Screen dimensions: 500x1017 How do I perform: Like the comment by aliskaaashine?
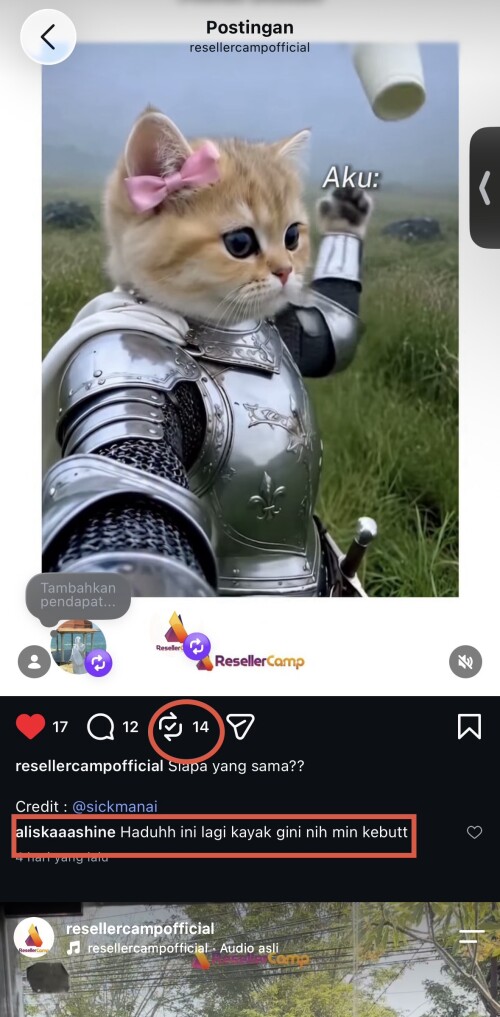pos(475,832)
